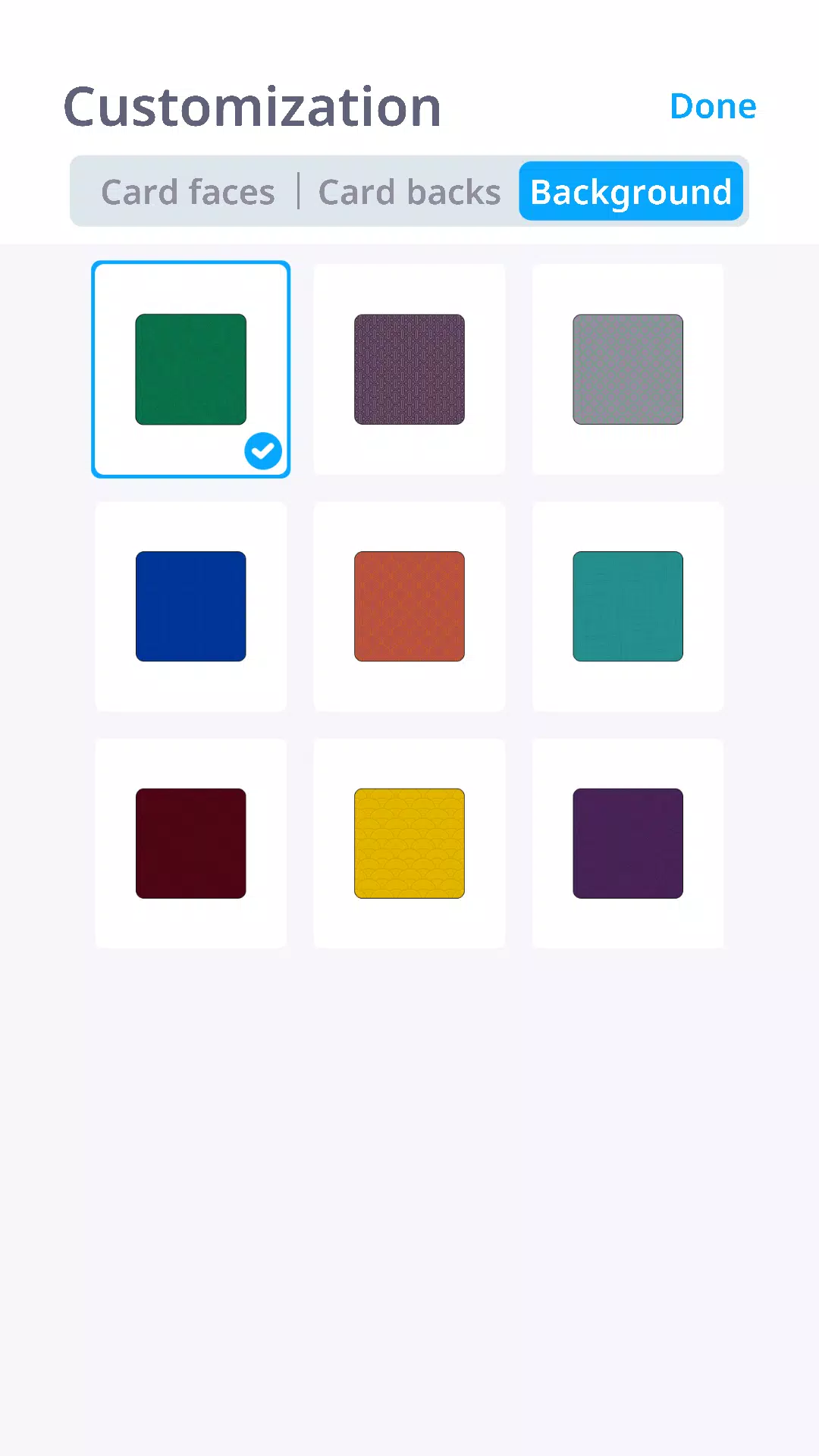Select the teal background swatch
The height and width of the screenshot is (1456, 819).
tap(627, 606)
